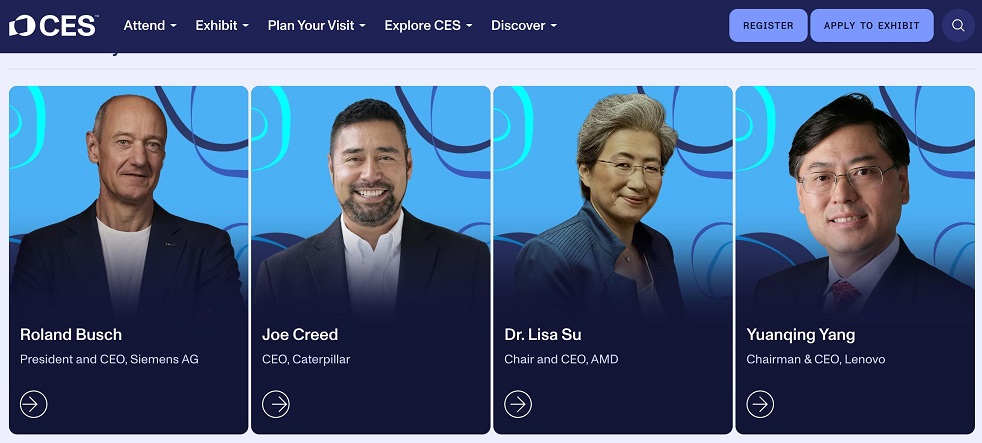Expand the Explore CES menu
This screenshot has height=443, width=982.
tap(428, 26)
